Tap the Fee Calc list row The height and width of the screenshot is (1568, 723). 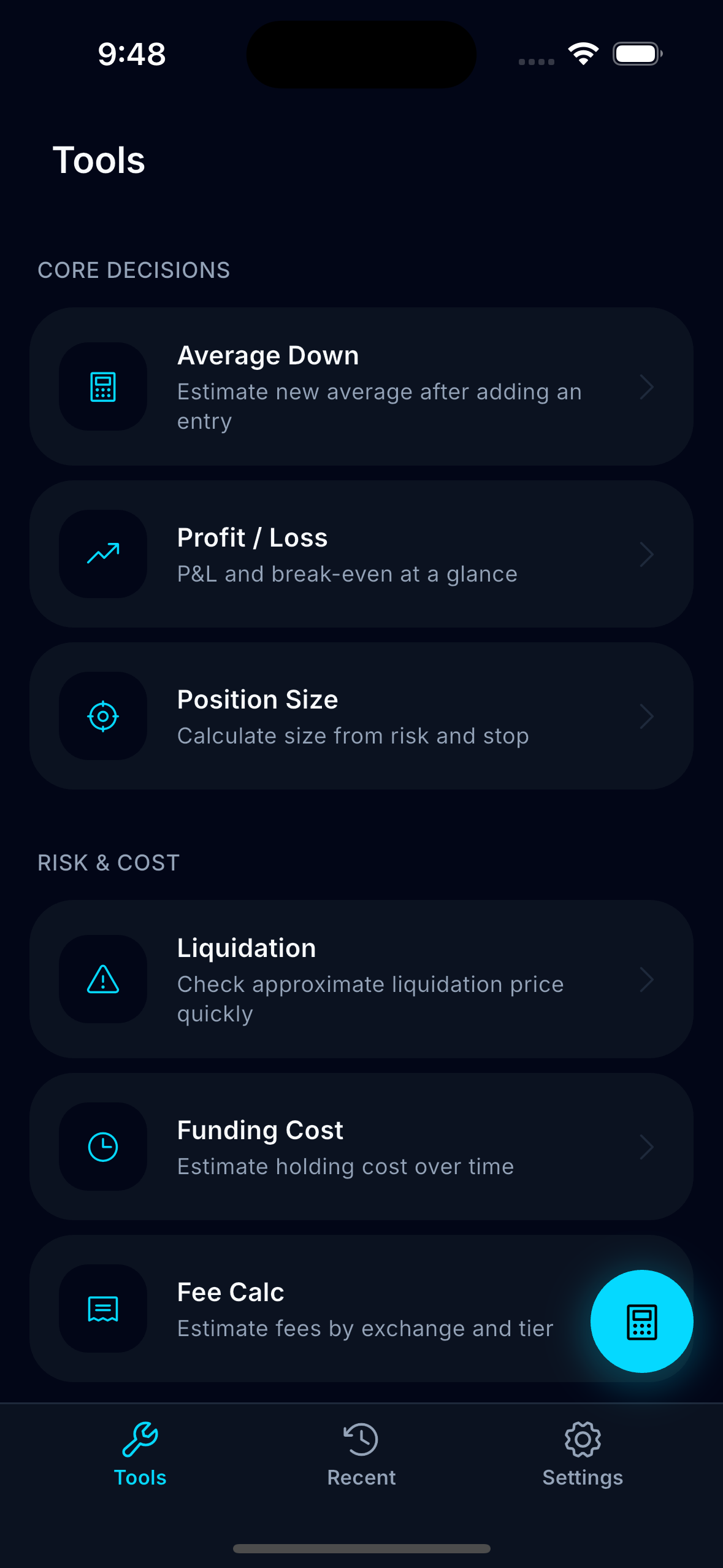pos(307,1309)
